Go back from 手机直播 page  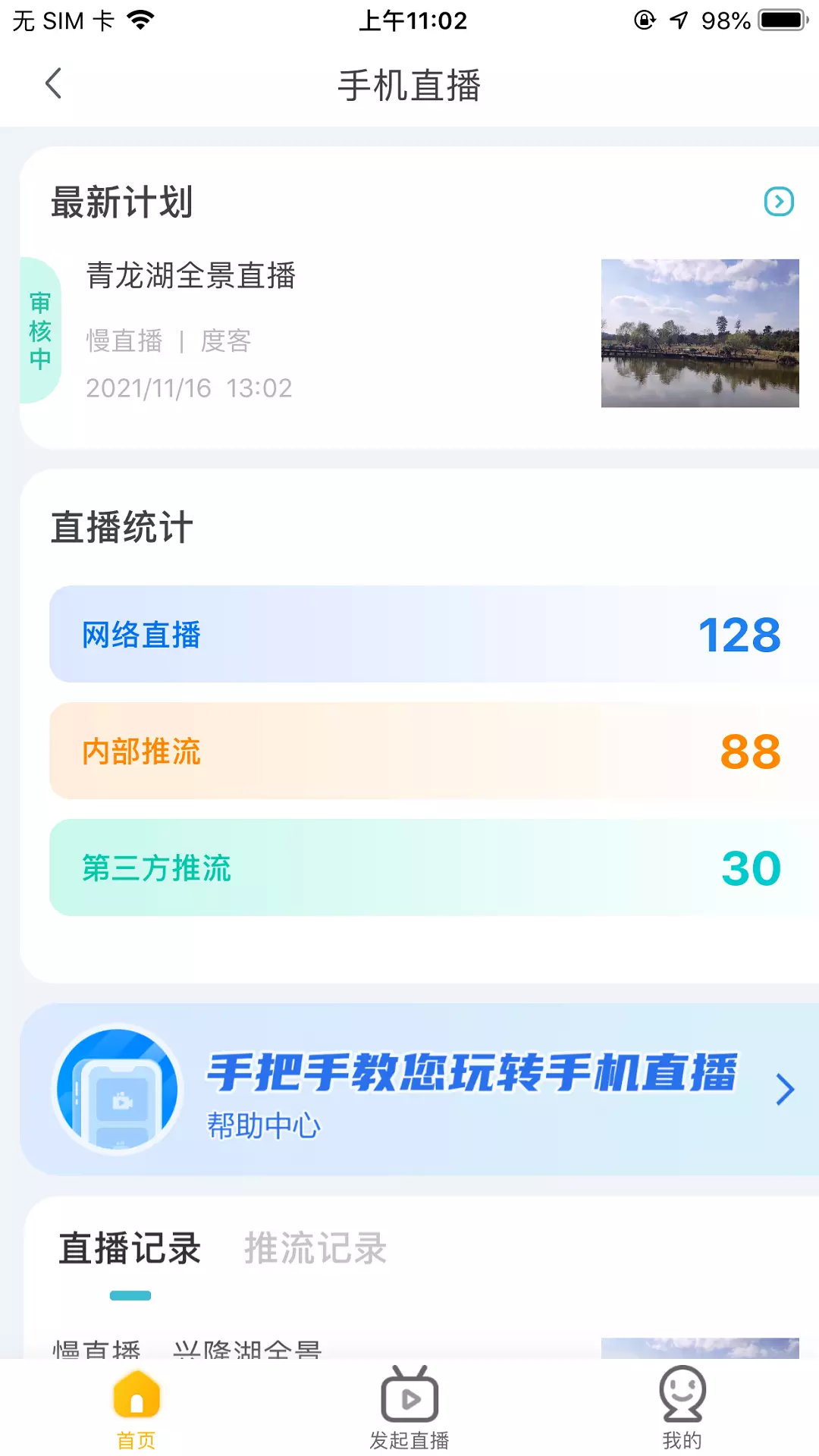53,84
